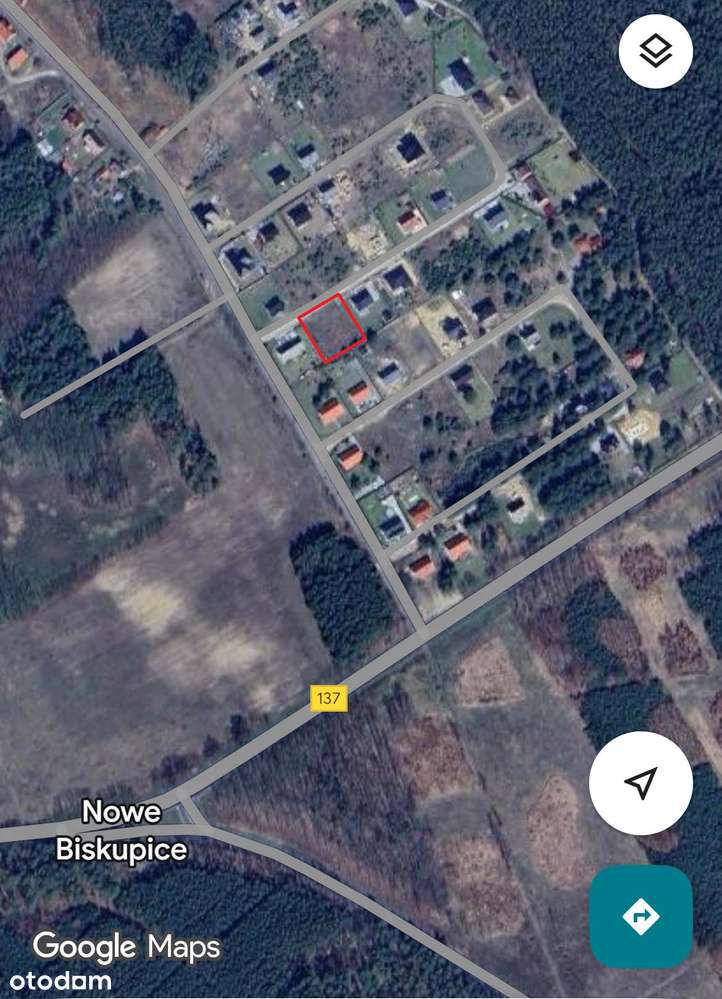Center map on my location

pyautogui.click(x=640, y=782)
